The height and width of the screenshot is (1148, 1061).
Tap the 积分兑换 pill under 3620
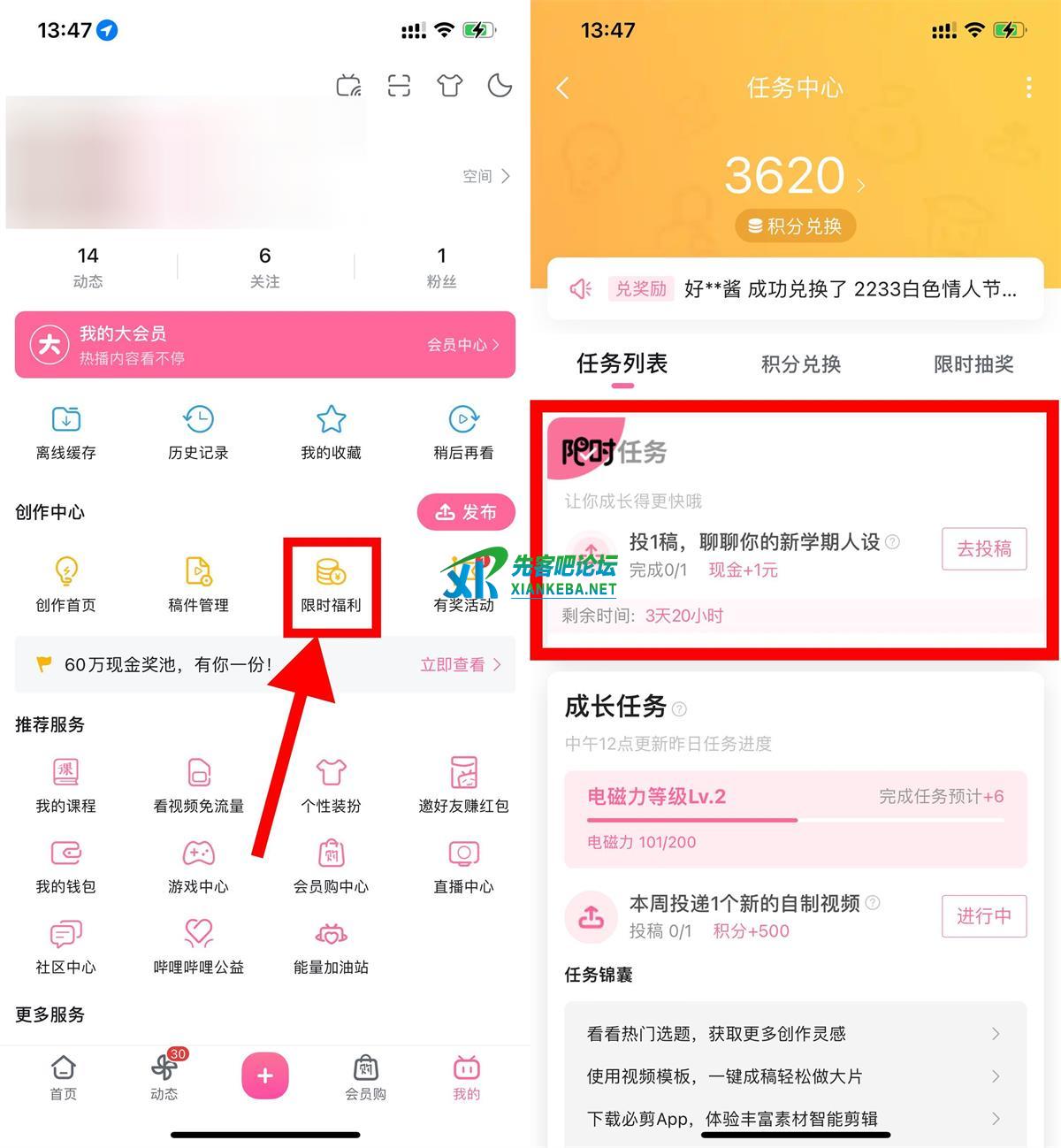[x=795, y=226]
